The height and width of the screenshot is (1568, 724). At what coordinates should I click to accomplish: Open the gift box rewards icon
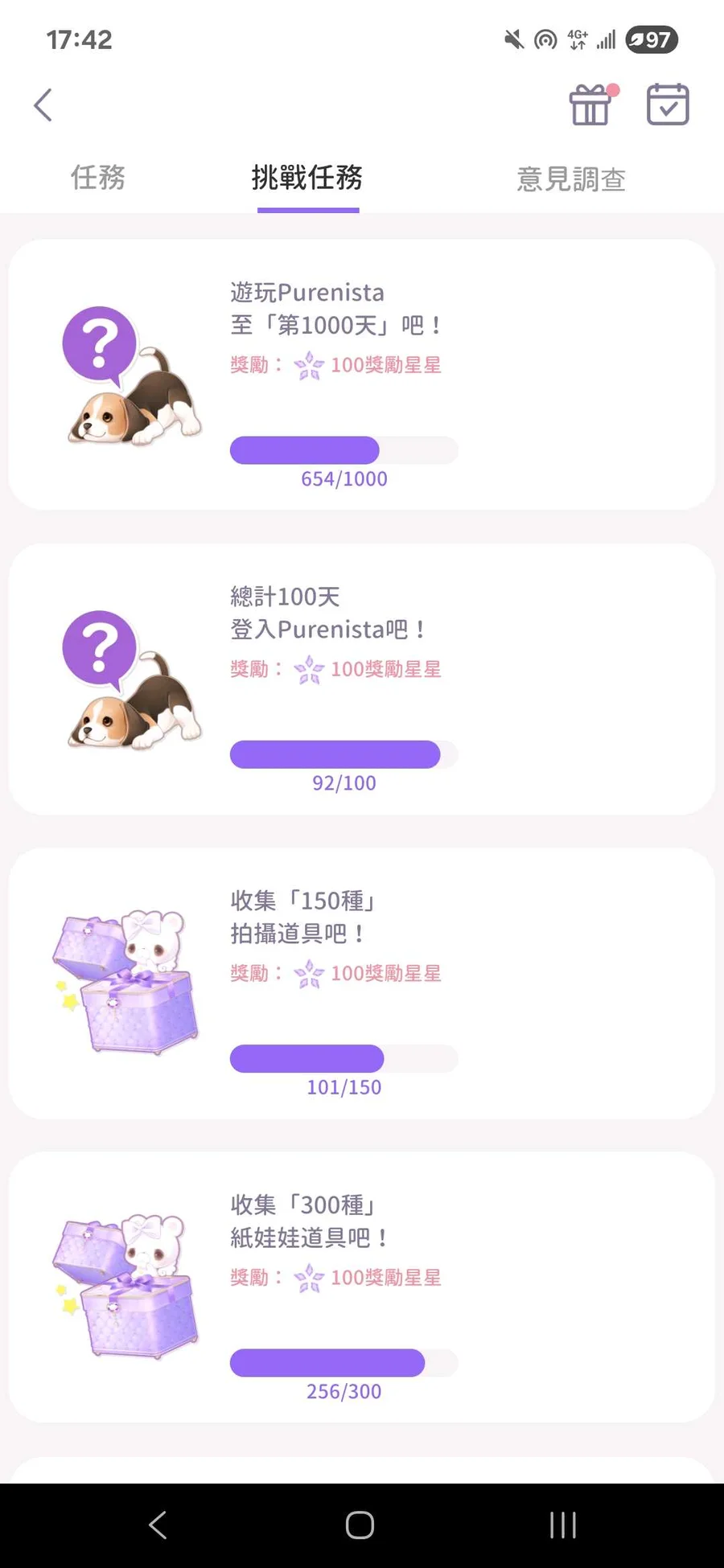[591, 105]
